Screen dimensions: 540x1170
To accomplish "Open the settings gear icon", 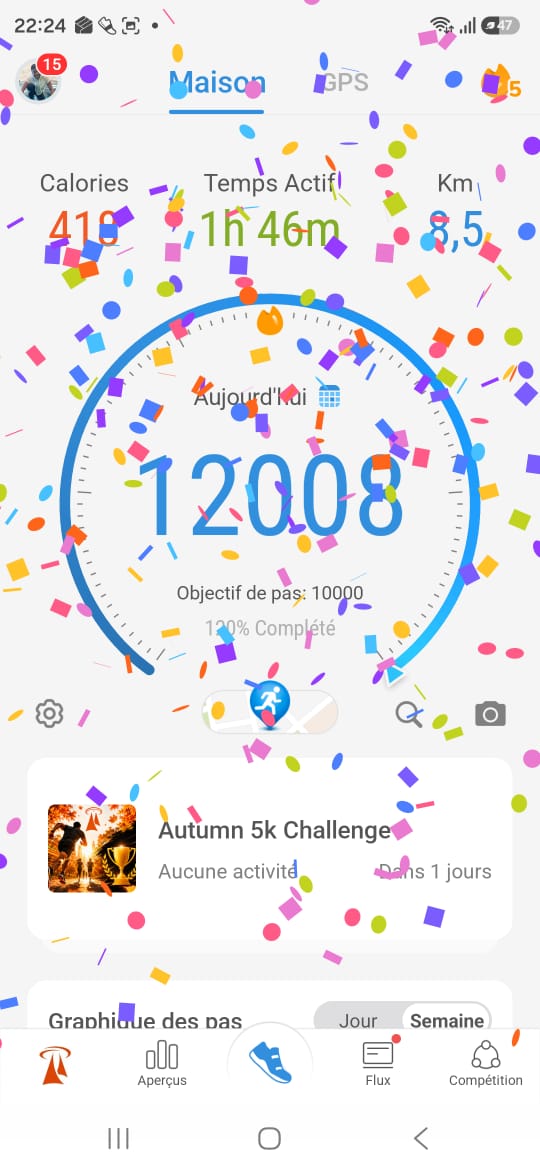I will [x=49, y=714].
